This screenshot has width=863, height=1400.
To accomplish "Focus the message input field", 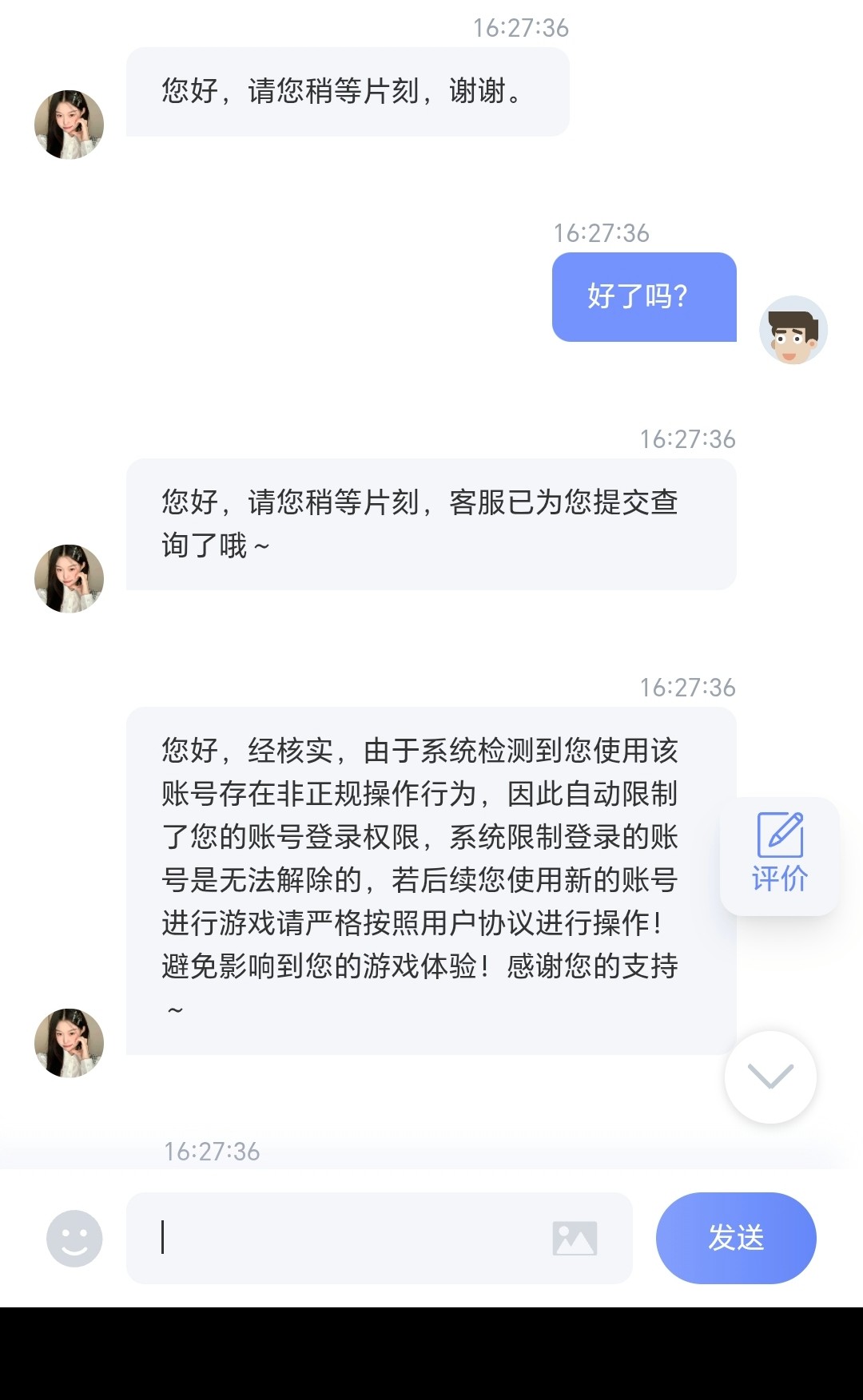I will coord(344,1238).
